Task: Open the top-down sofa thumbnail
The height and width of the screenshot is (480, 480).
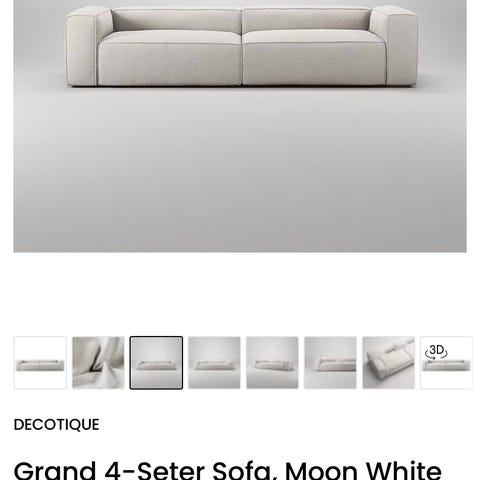Action: click(x=389, y=363)
